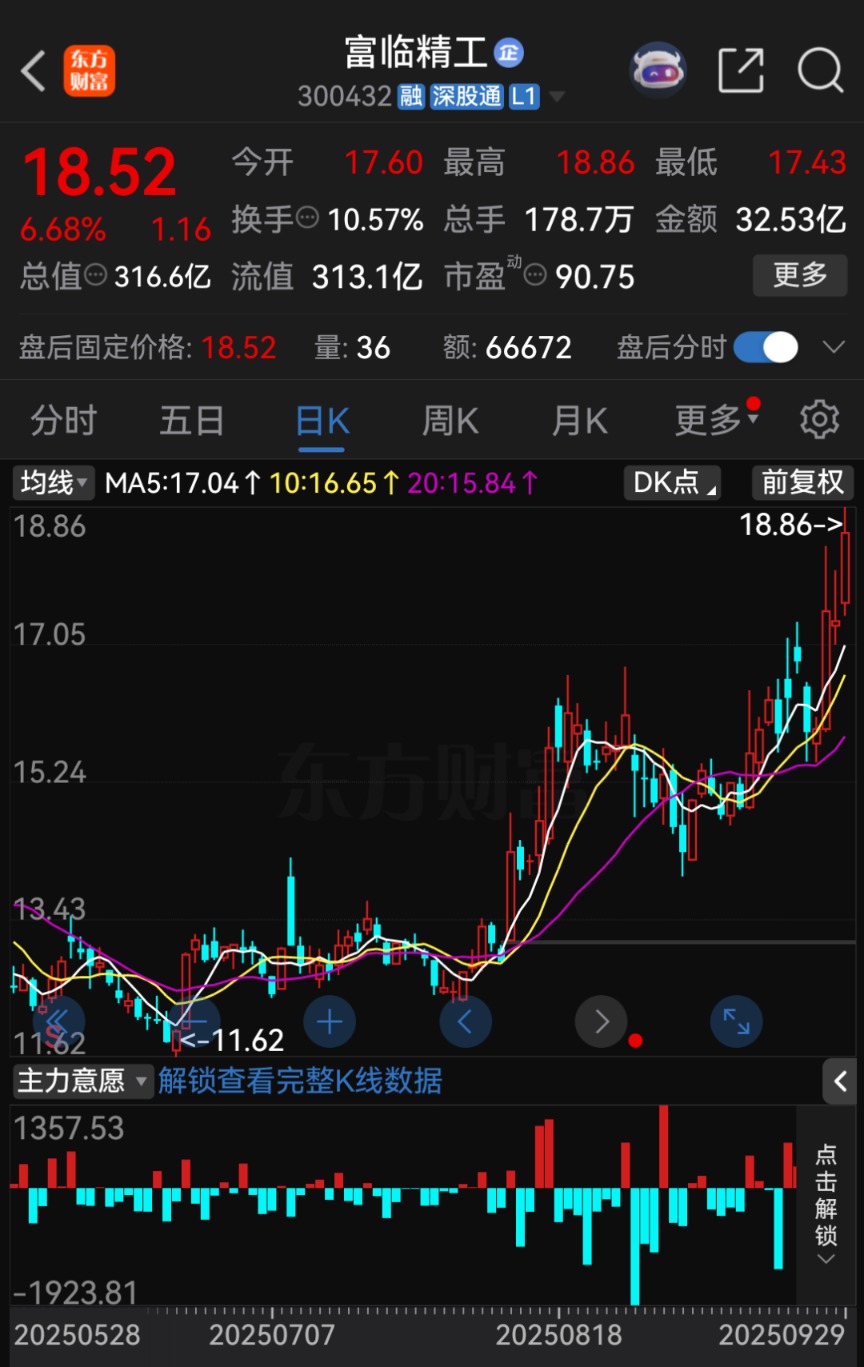
Task: Toggle the 盘后分时 switch
Action: click(766, 347)
